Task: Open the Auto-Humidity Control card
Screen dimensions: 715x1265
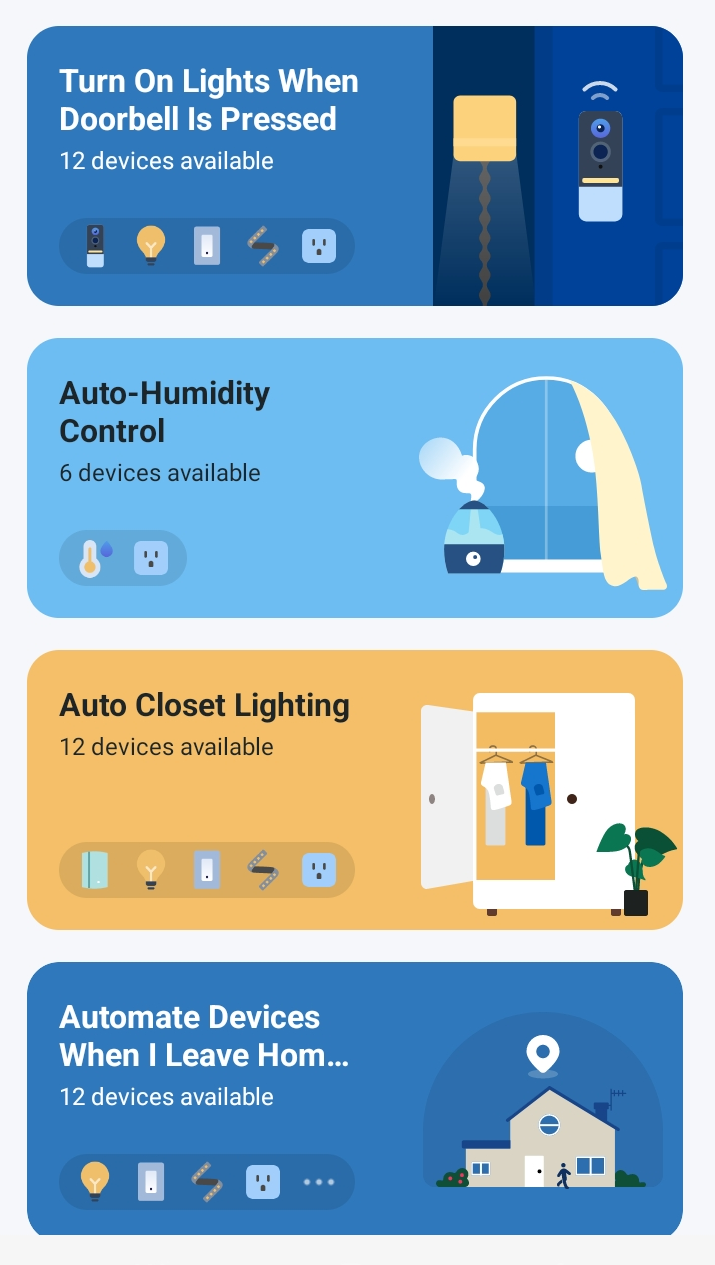Action: click(x=355, y=478)
